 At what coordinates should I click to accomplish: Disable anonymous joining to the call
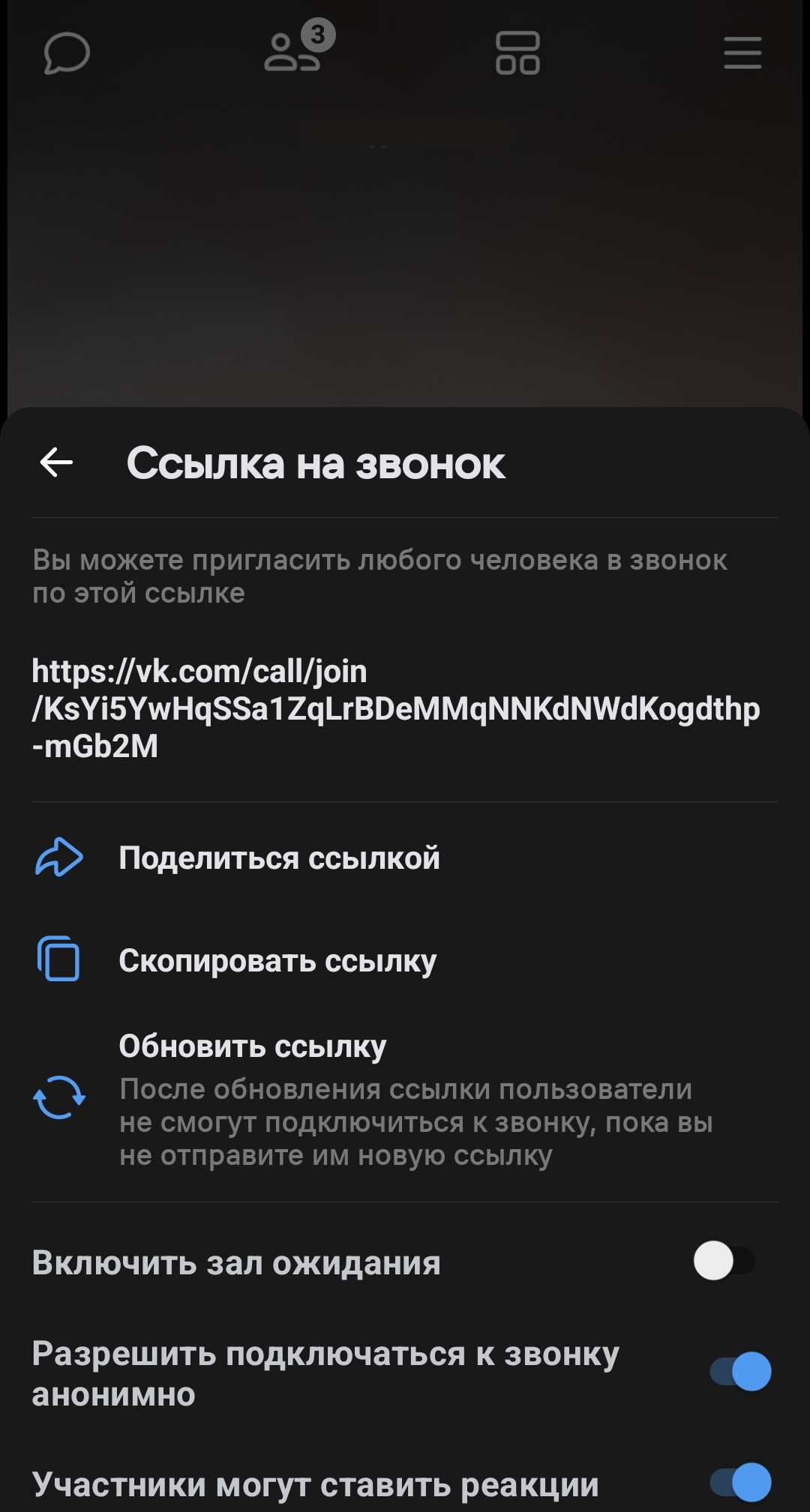740,1372
